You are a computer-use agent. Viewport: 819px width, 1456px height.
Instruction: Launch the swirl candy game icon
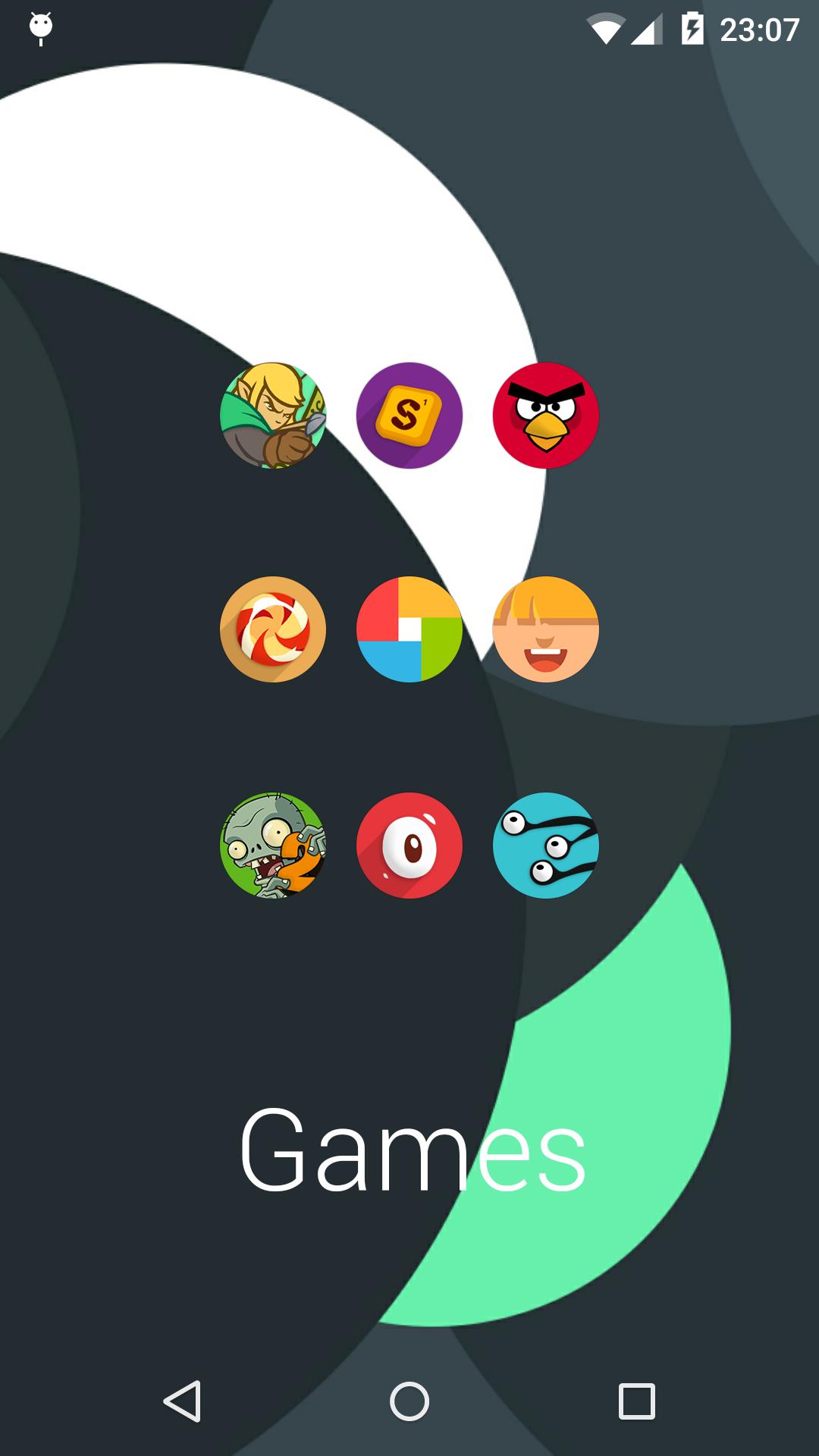273,629
